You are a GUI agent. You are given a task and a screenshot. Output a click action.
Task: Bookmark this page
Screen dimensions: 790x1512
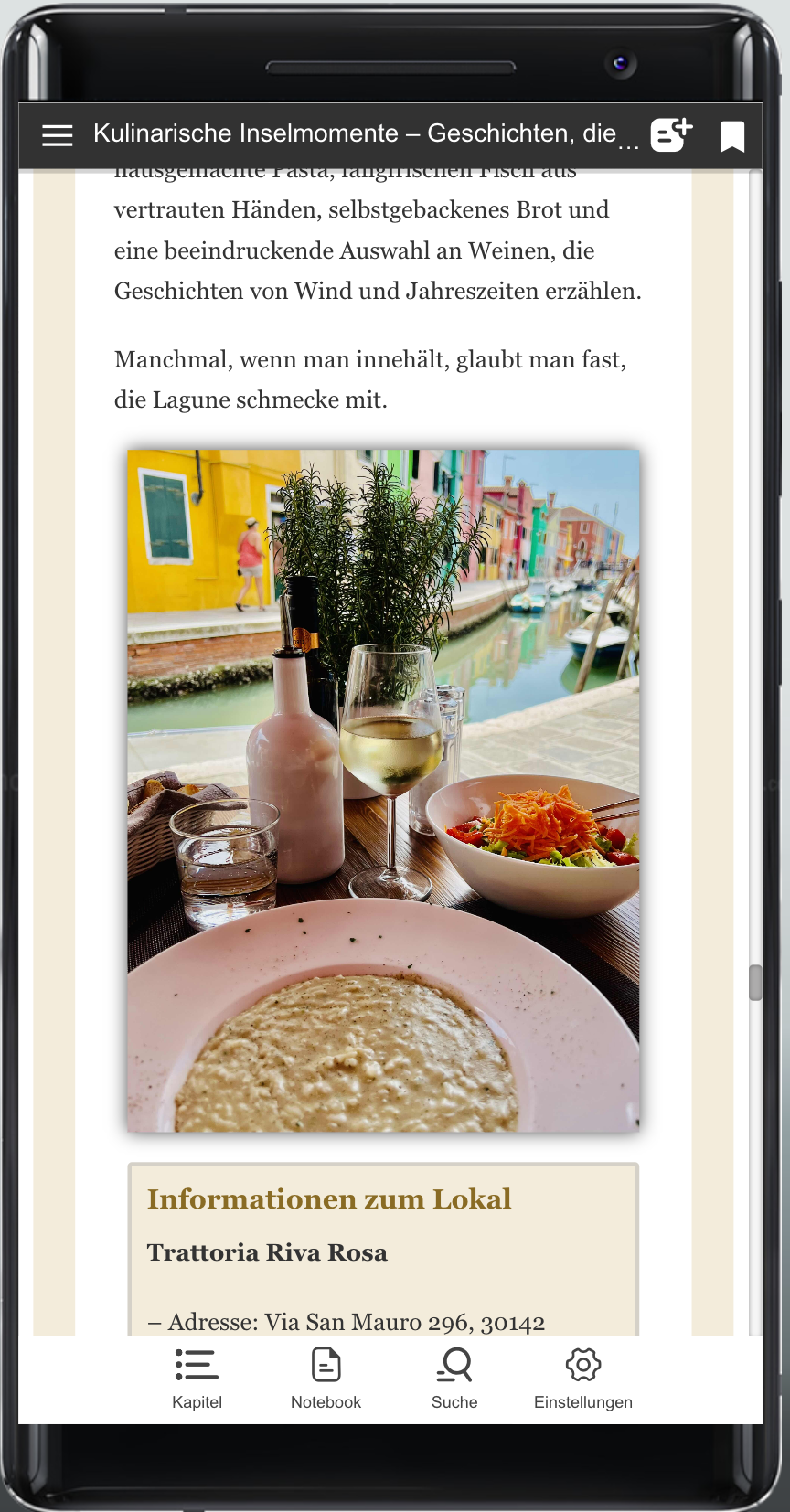[x=731, y=136]
